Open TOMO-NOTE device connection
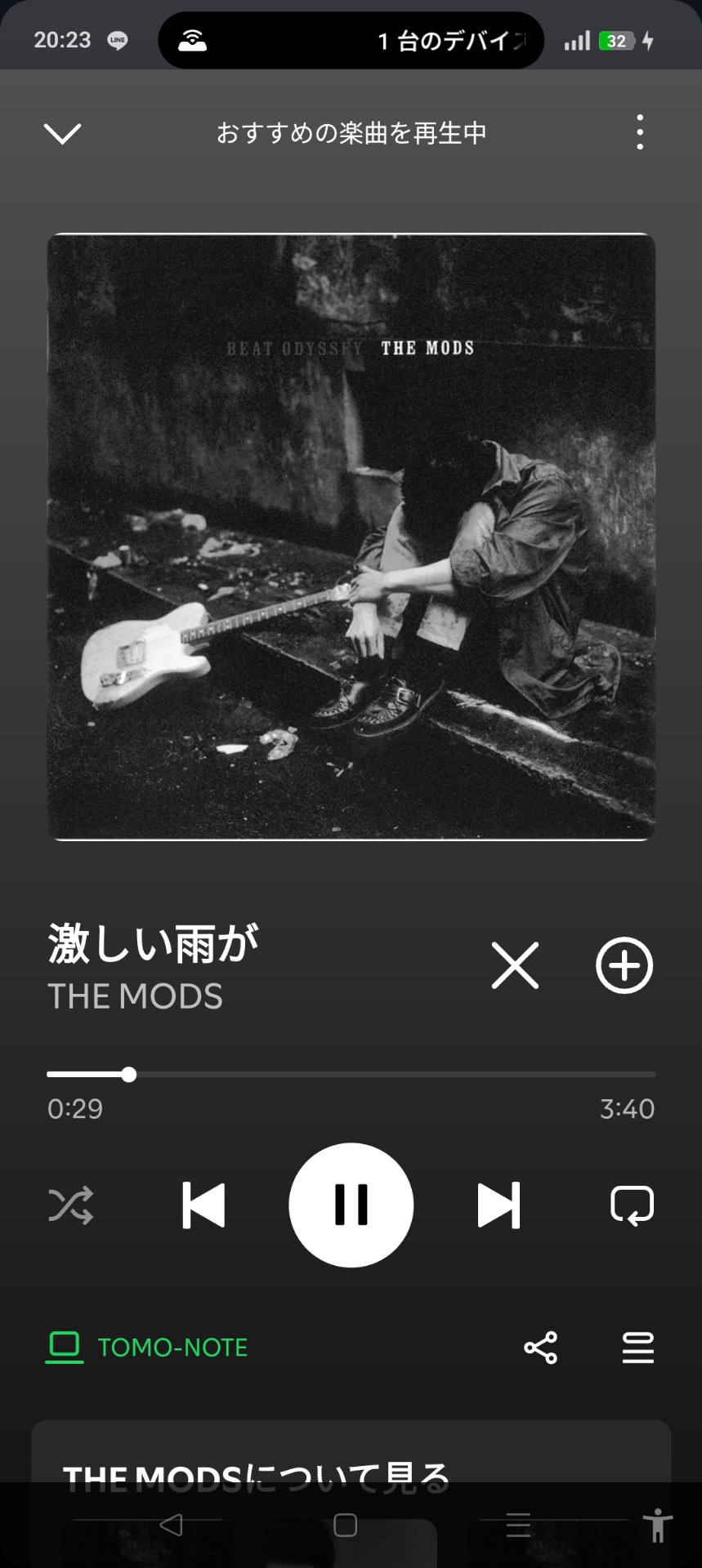The width and height of the screenshot is (702, 1568). click(147, 1347)
